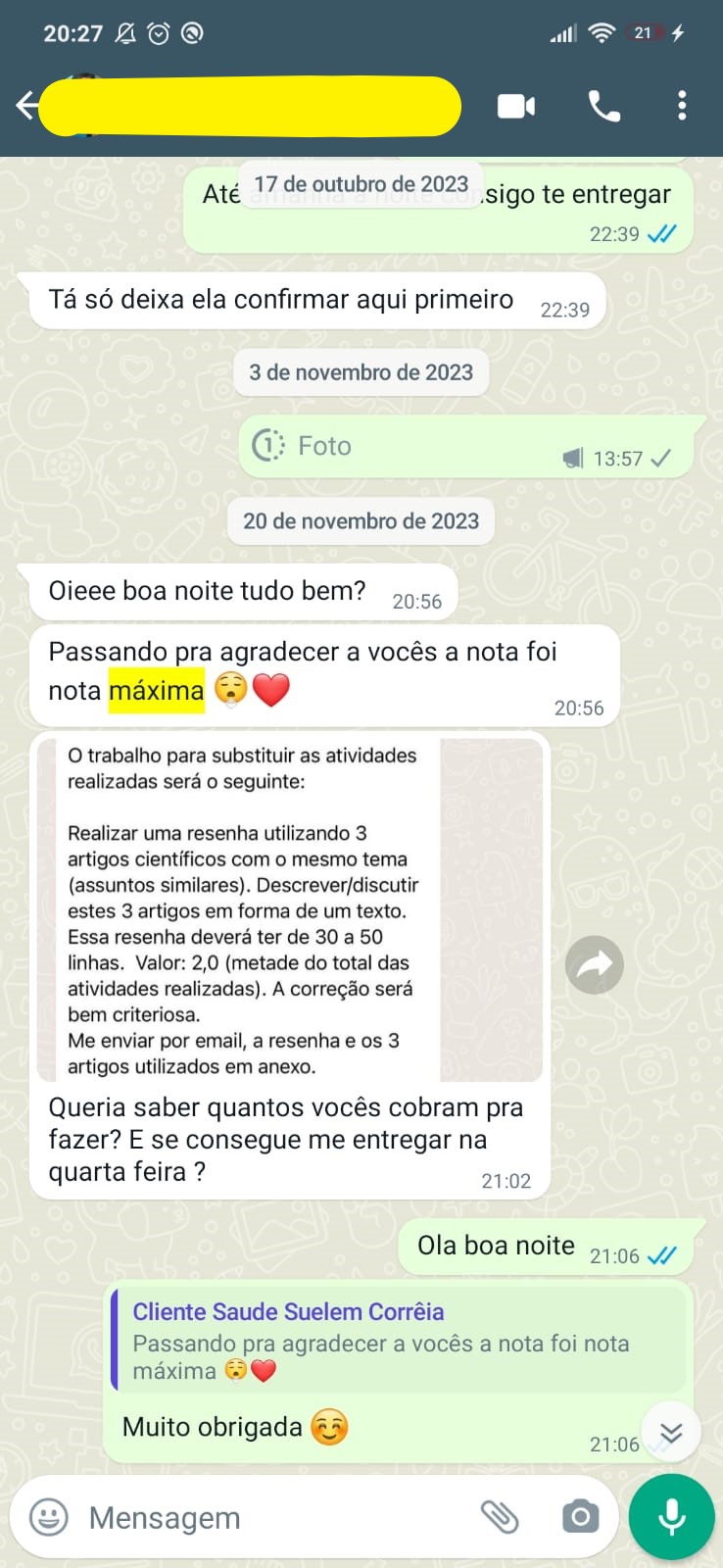Attach a file with the paperclip
The width and height of the screenshot is (723, 1568).
(500, 1518)
